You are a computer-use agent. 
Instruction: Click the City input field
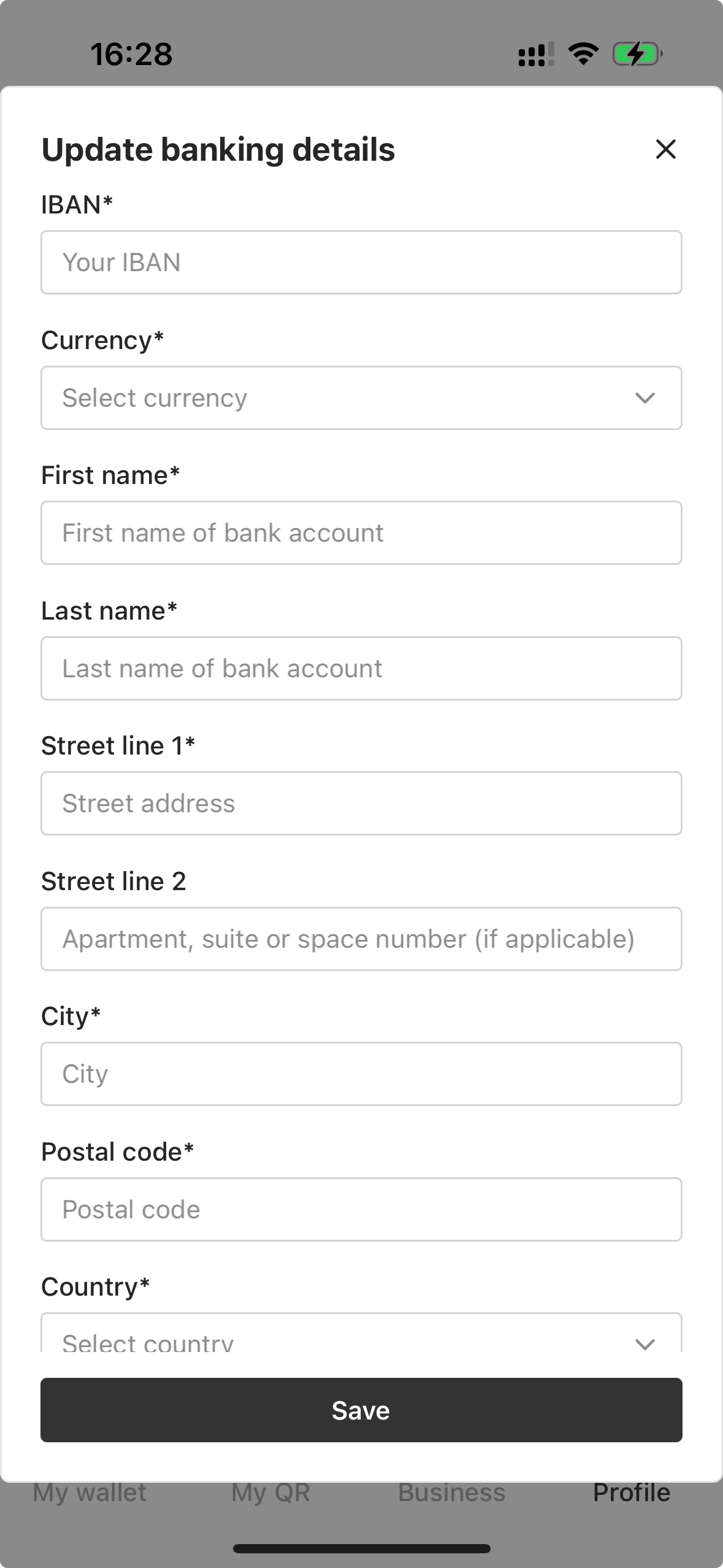click(361, 1074)
